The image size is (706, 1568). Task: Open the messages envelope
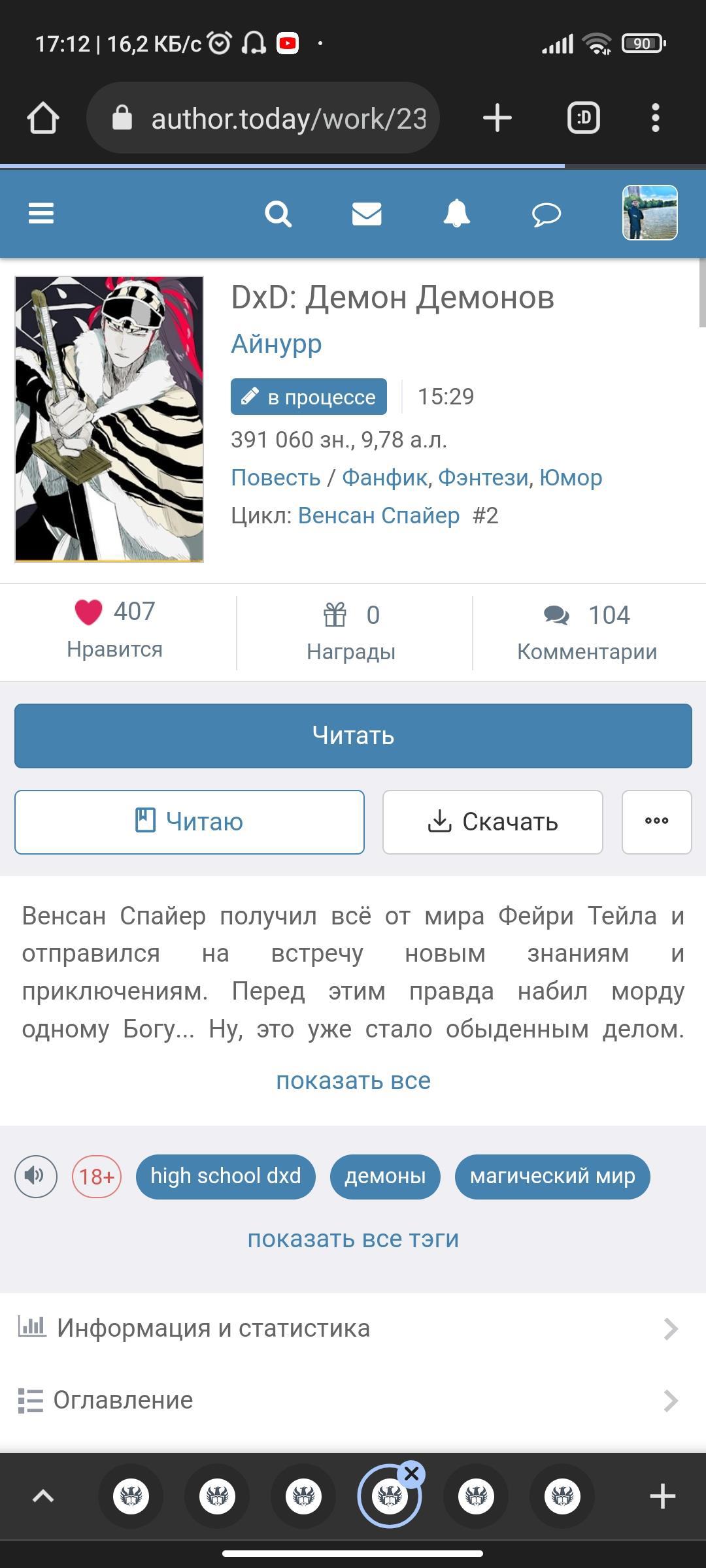pyautogui.click(x=367, y=214)
